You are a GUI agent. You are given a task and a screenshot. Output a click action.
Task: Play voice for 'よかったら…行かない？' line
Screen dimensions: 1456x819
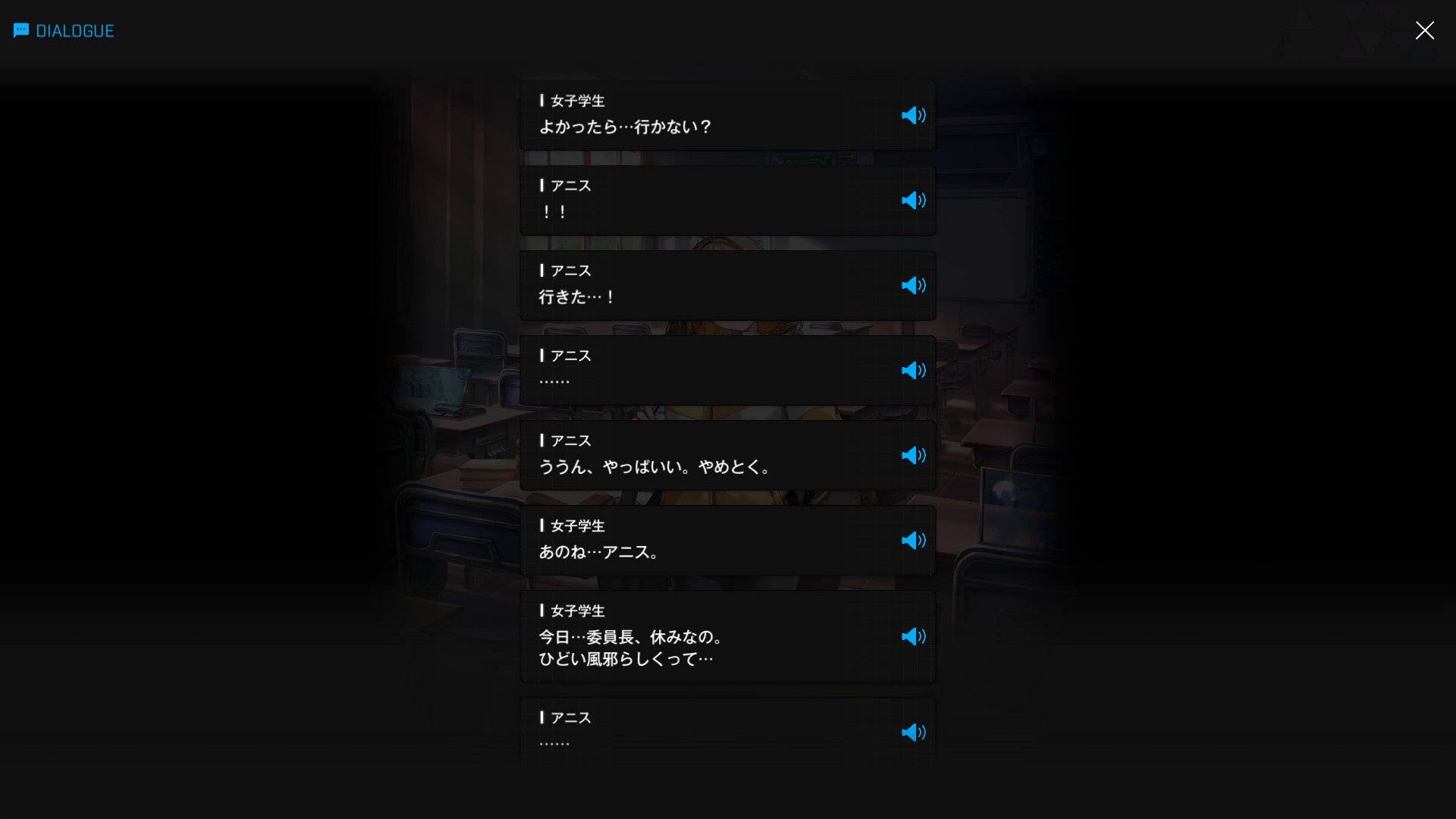click(x=914, y=115)
